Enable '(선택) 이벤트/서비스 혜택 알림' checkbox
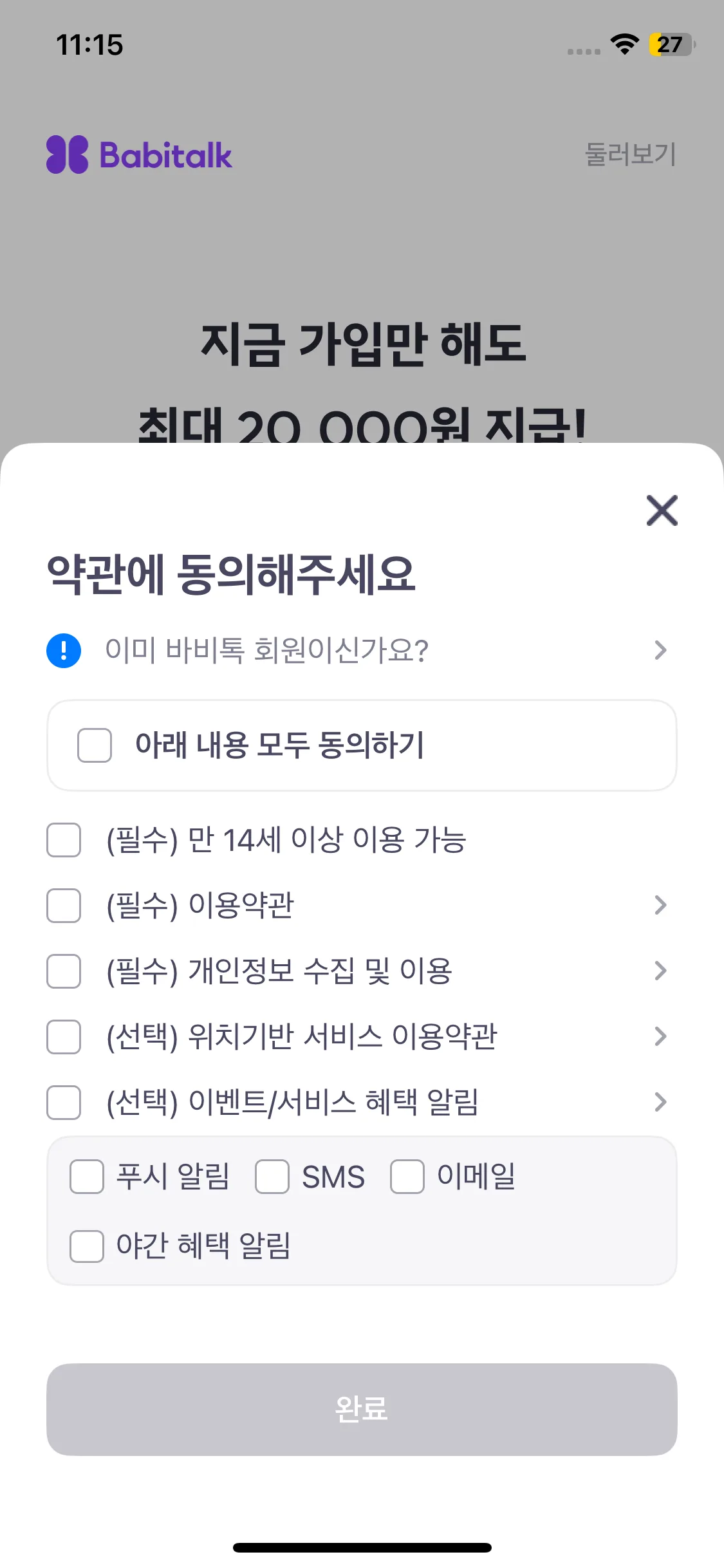Viewport: 724px width, 1568px height. [64, 1103]
